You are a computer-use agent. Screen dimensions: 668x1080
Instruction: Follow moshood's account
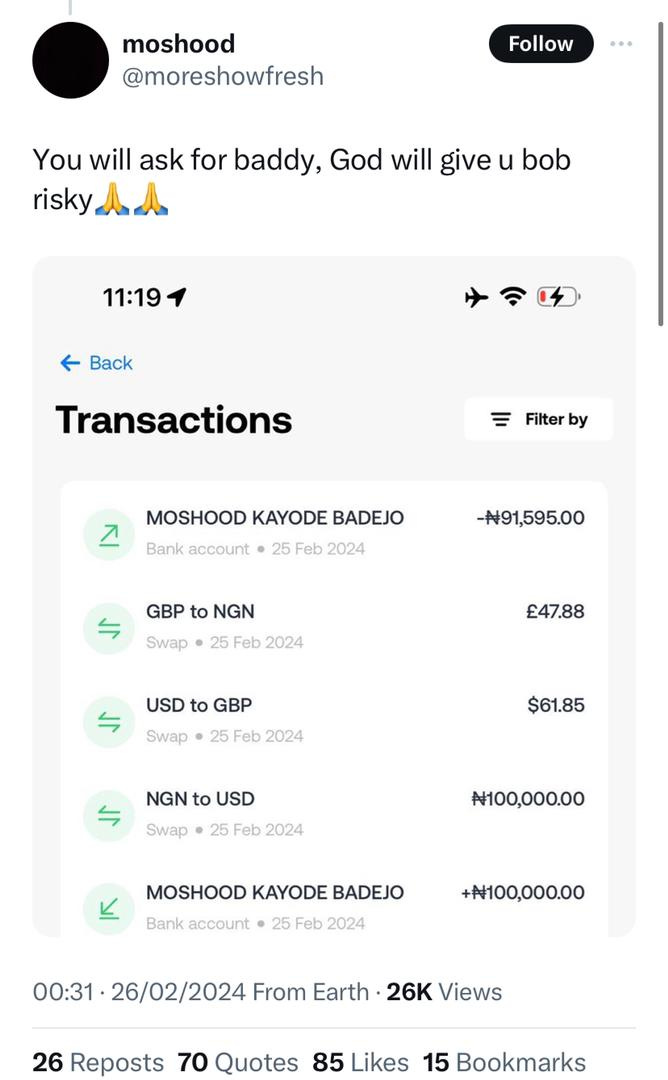[541, 44]
